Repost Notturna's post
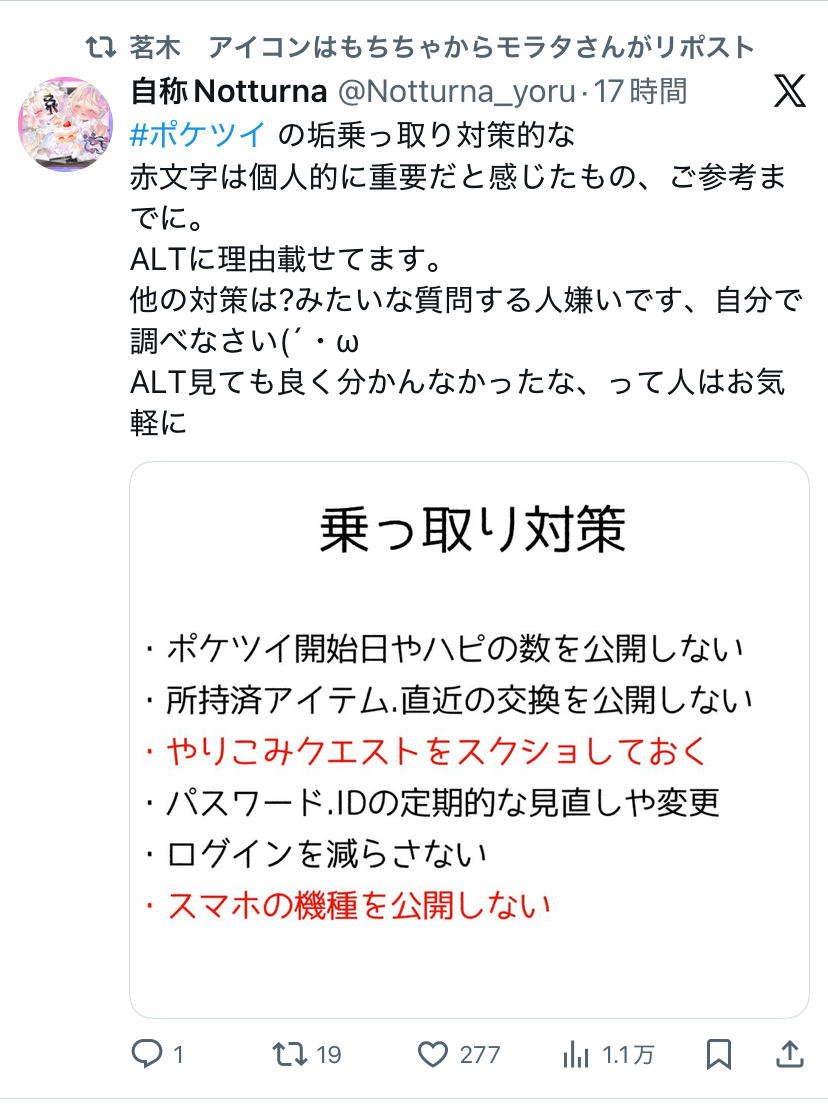This screenshot has height=1110, width=828. 291,1054
